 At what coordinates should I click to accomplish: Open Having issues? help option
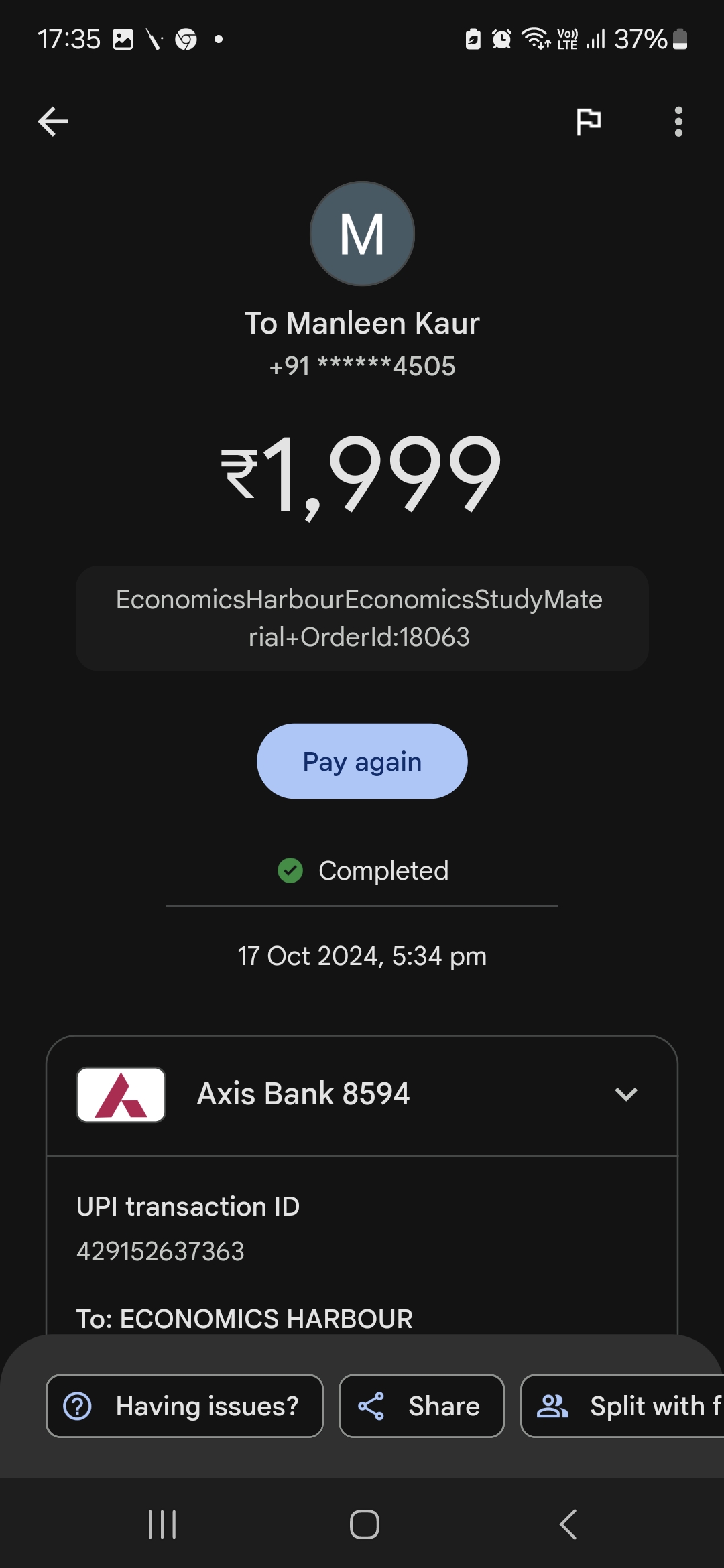[184, 1406]
